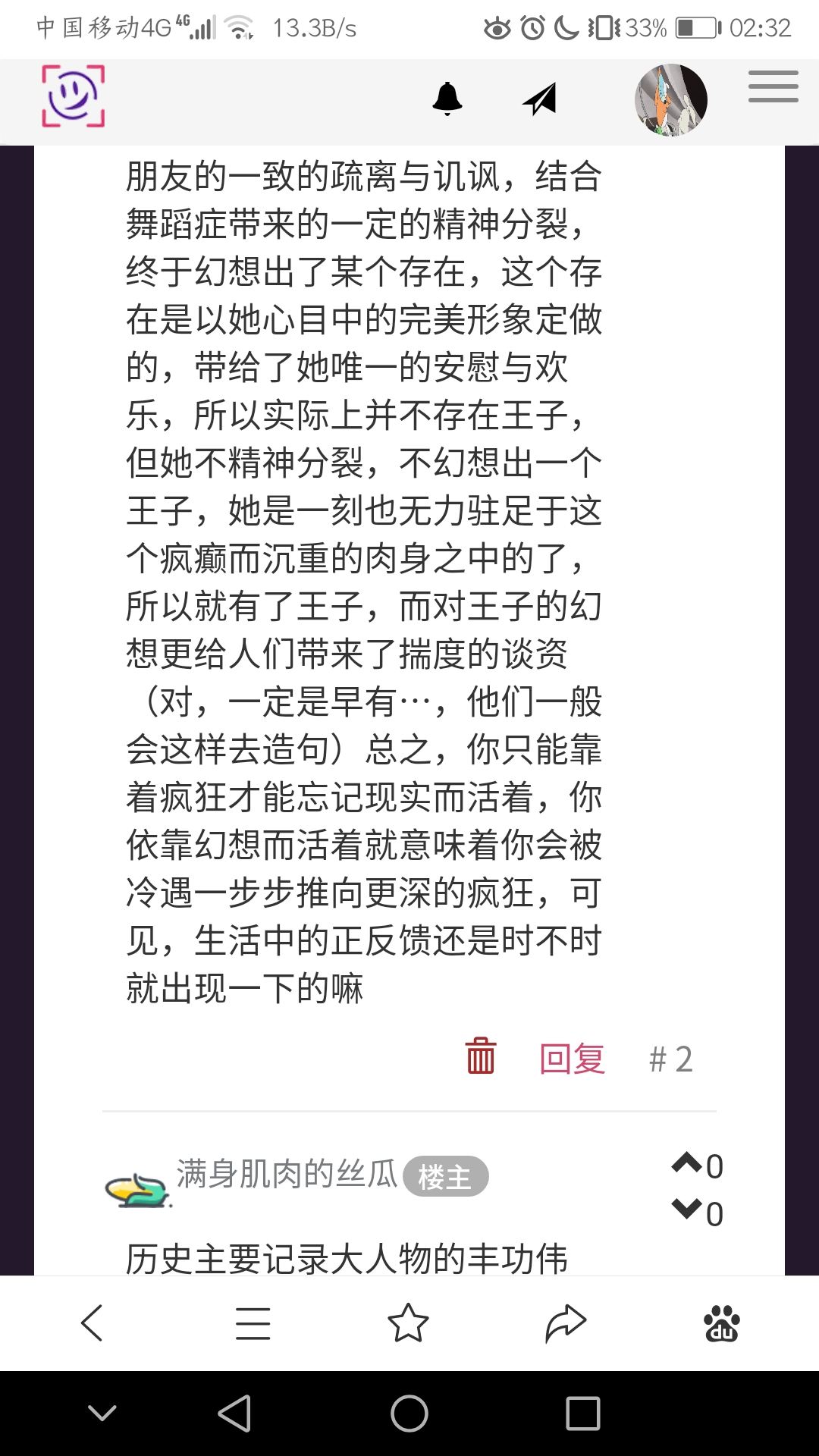Open the browser menu lines
Viewport: 819px width, 1456px height.
click(253, 1323)
